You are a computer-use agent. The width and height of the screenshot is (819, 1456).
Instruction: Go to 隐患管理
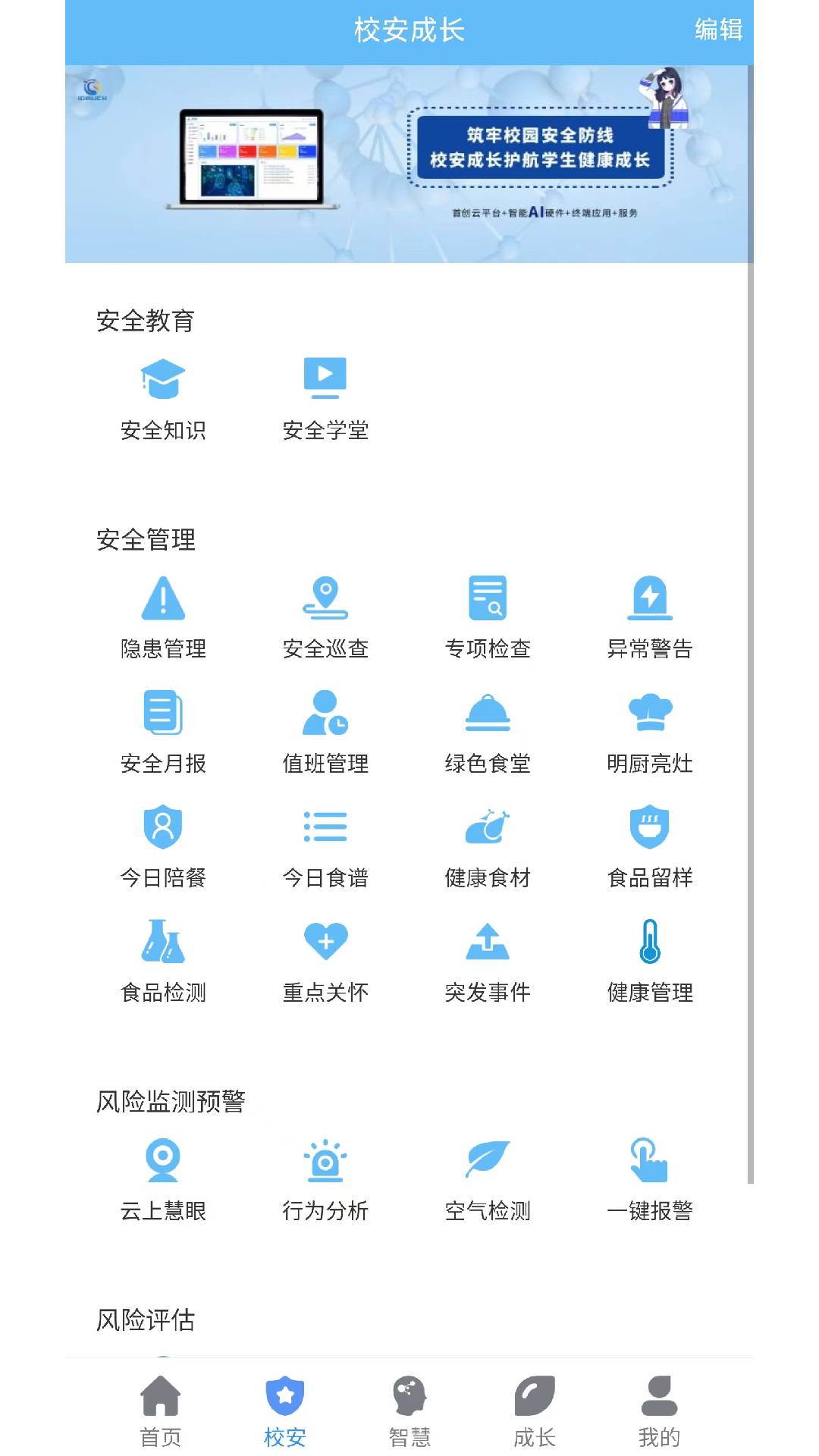[x=163, y=617]
